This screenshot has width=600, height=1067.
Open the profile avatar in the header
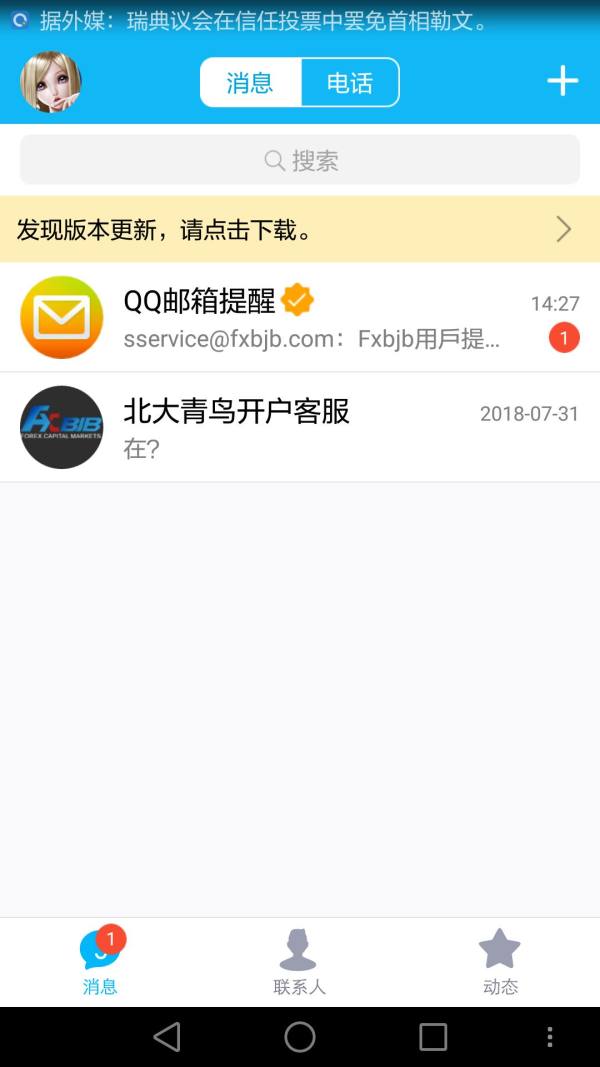51,82
